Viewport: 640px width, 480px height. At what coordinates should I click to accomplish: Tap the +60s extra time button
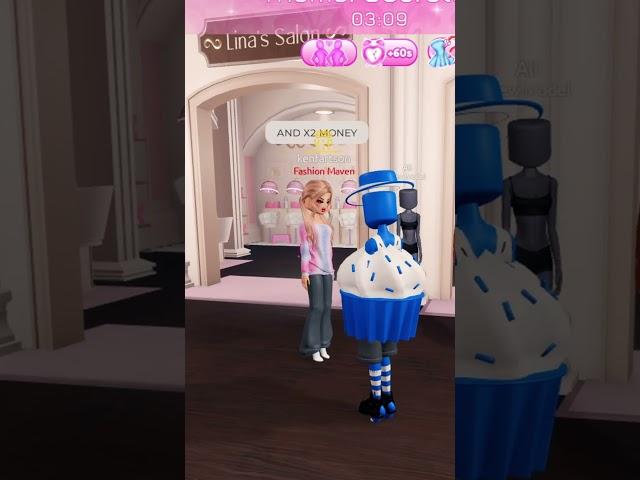point(389,52)
